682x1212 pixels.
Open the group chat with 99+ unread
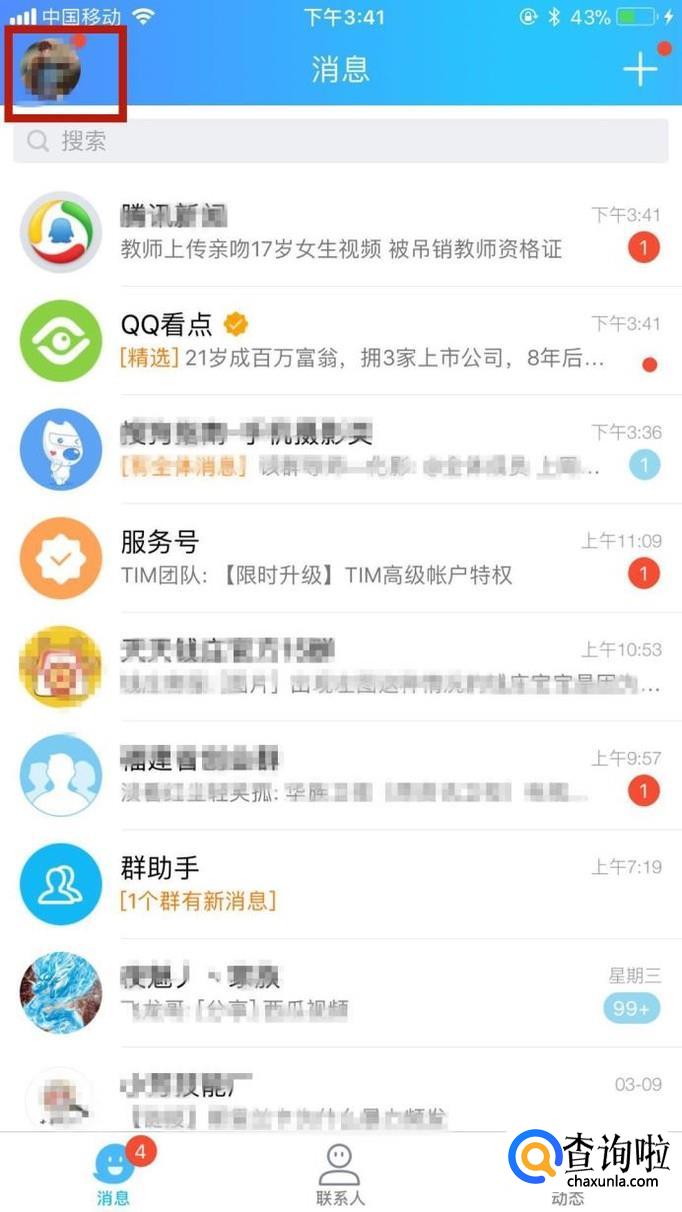(x=340, y=991)
